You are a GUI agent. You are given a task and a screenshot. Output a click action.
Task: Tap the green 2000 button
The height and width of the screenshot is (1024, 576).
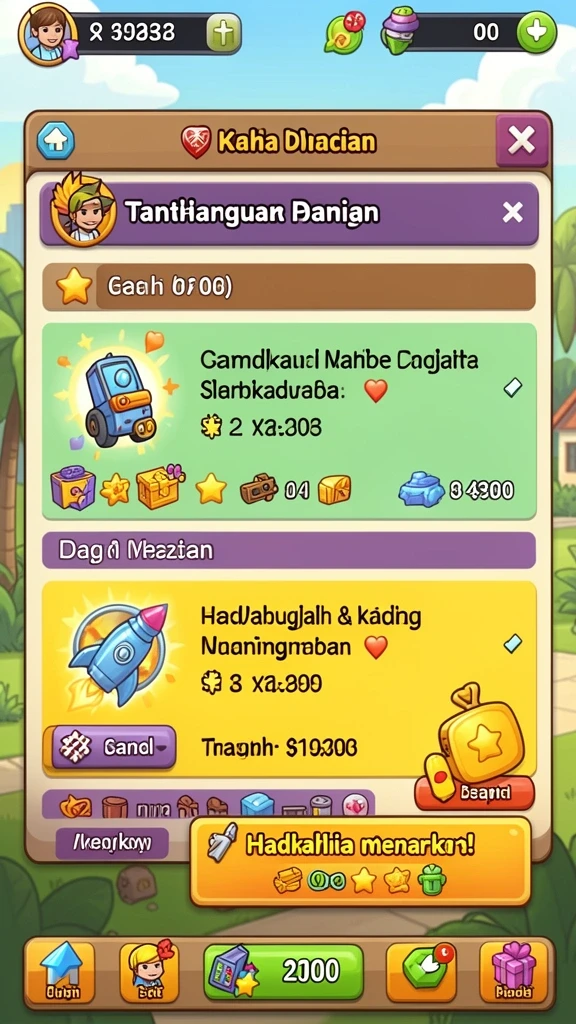click(283, 972)
